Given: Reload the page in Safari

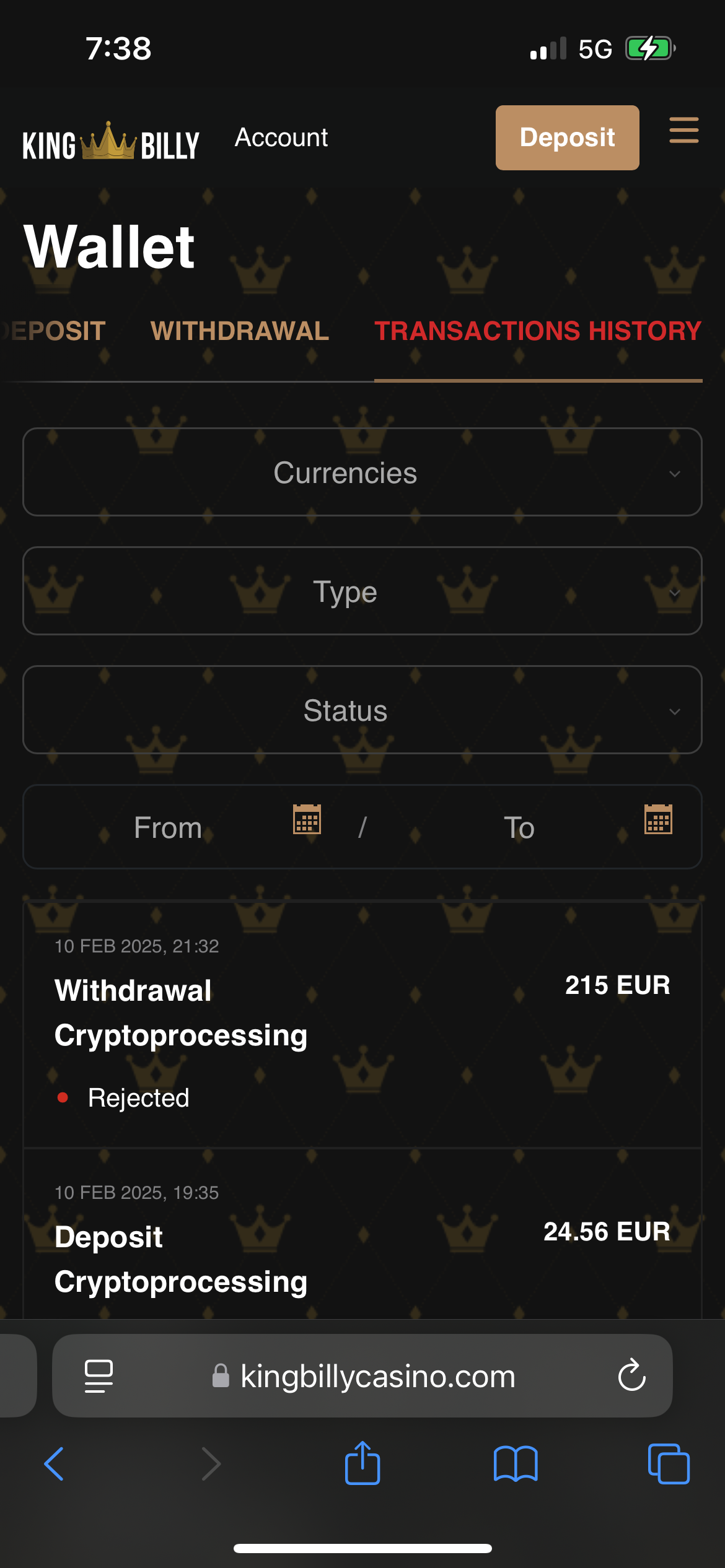Looking at the screenshot, I should (x=631, y=1376).
